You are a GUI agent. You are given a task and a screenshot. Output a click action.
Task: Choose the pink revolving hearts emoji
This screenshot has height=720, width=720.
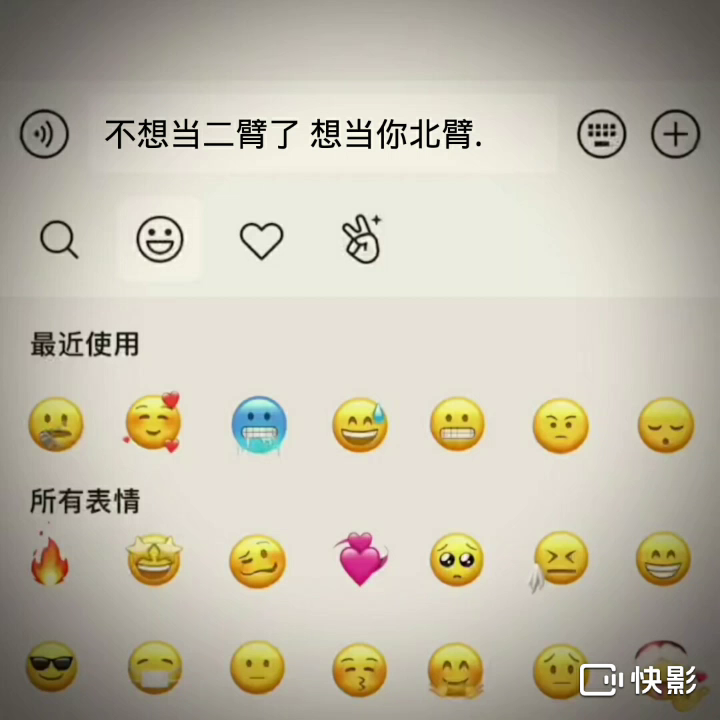pyautogui.click(x=361, y=559)
